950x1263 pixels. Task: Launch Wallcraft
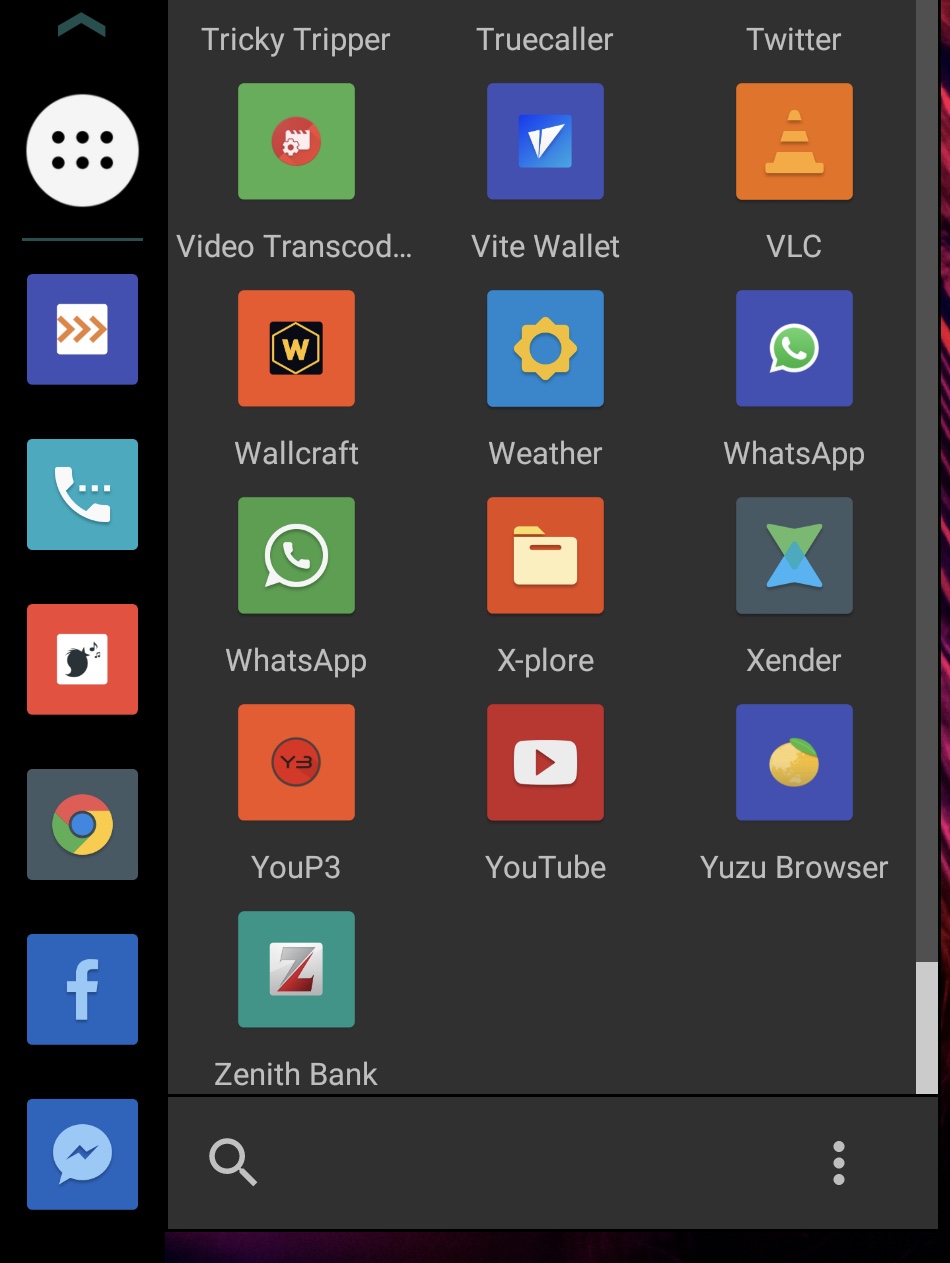(x=296, y=348)
